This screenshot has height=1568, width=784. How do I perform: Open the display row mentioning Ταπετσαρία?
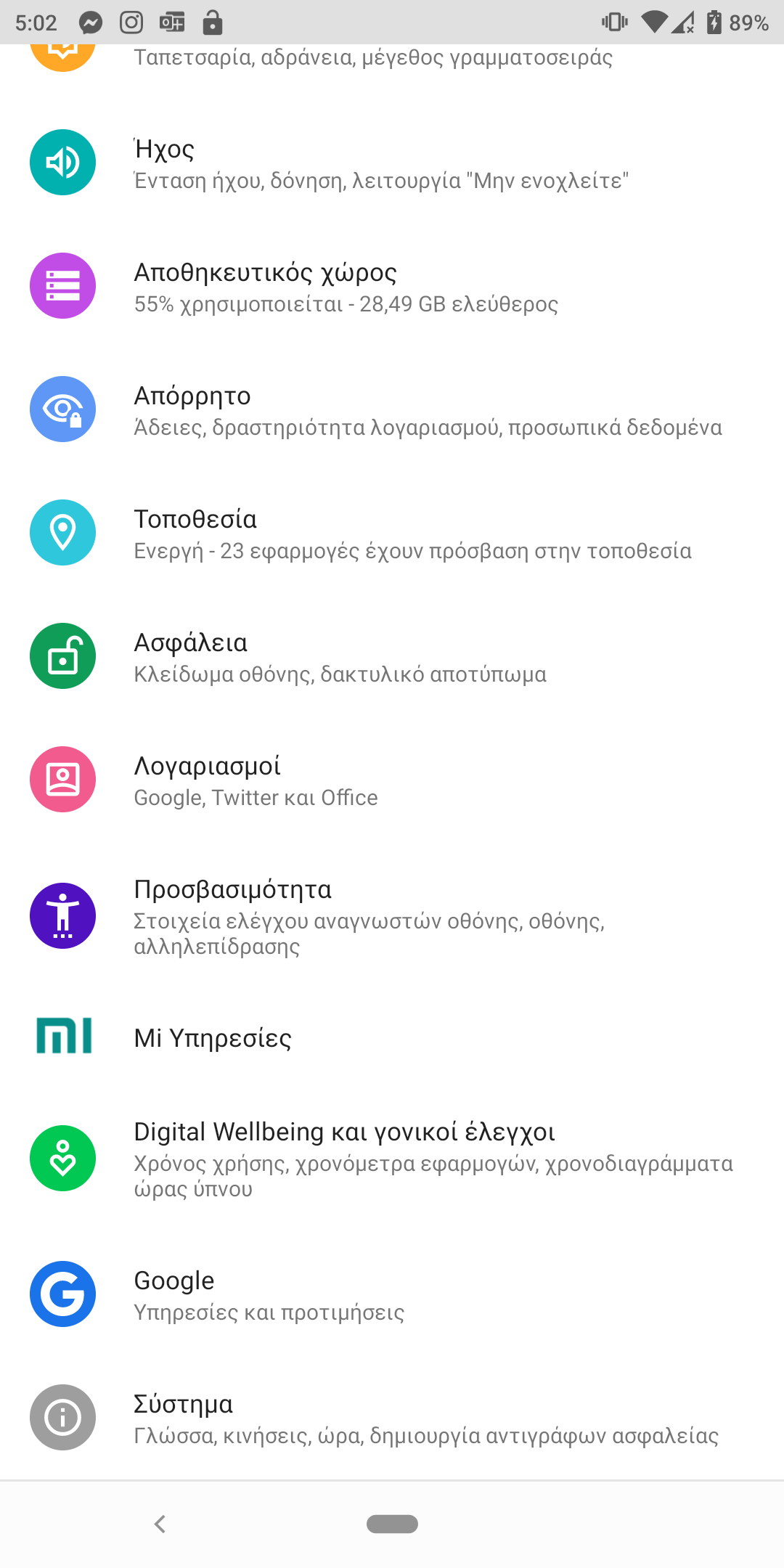coord(392,58)
